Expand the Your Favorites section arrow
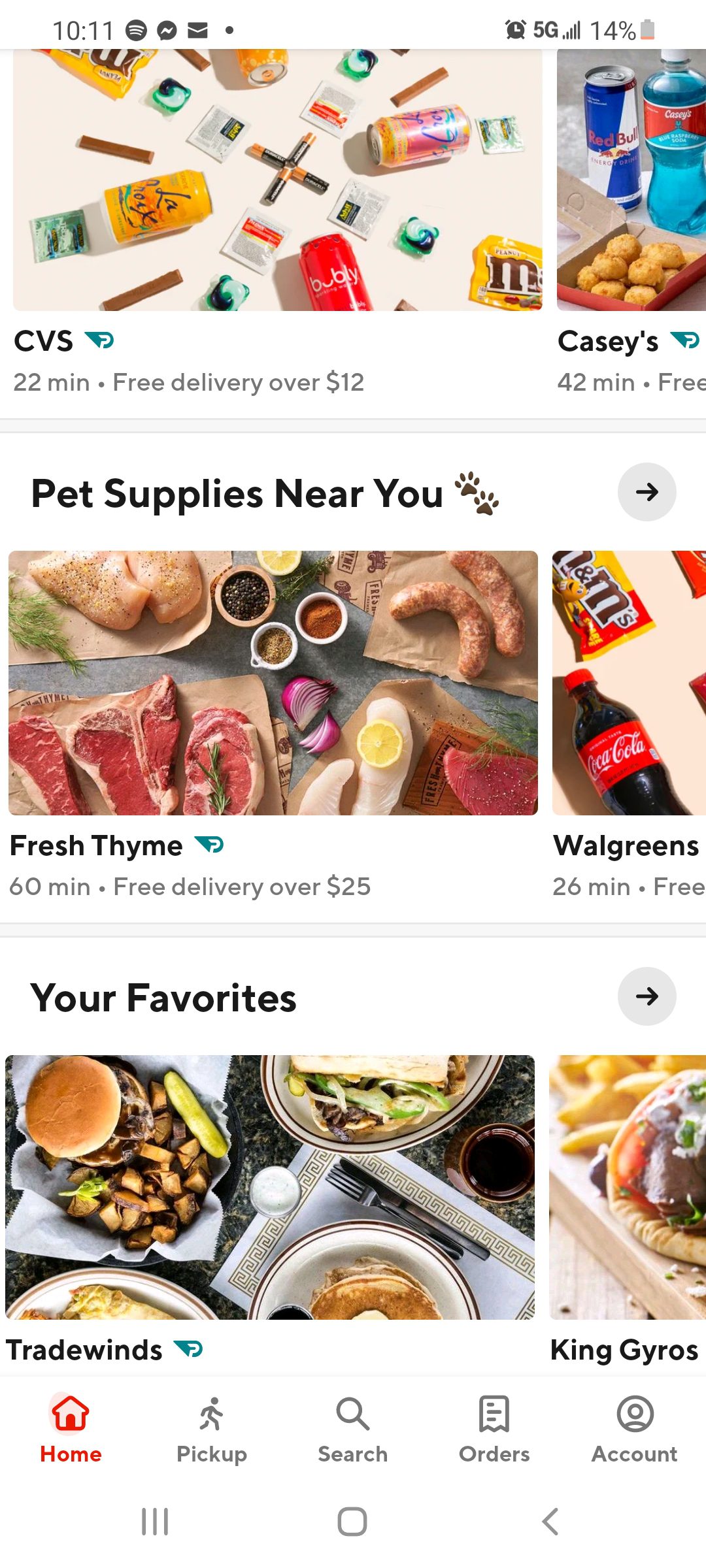 coord(647,996)
